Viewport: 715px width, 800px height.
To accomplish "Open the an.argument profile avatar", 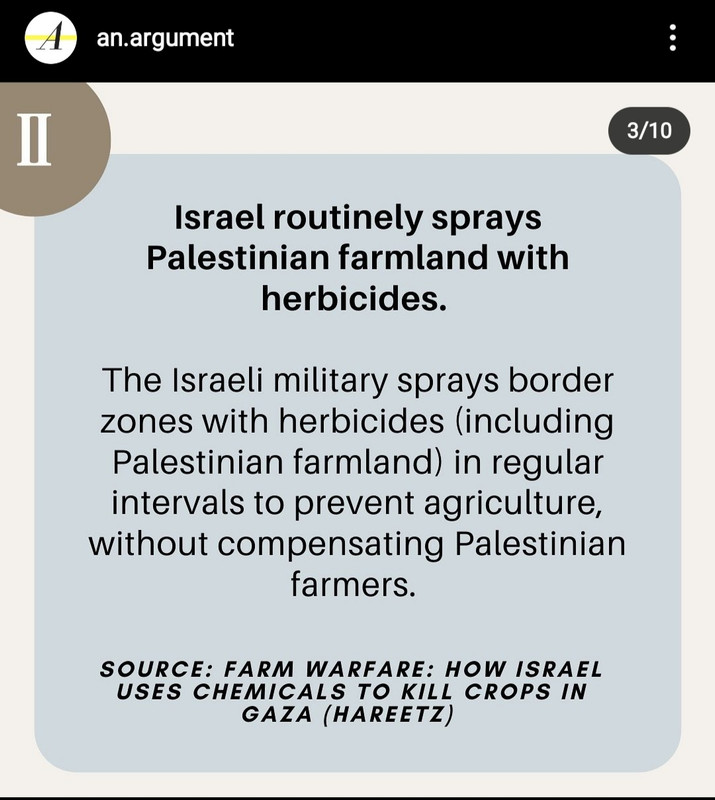I will click(x=51, y=39).
